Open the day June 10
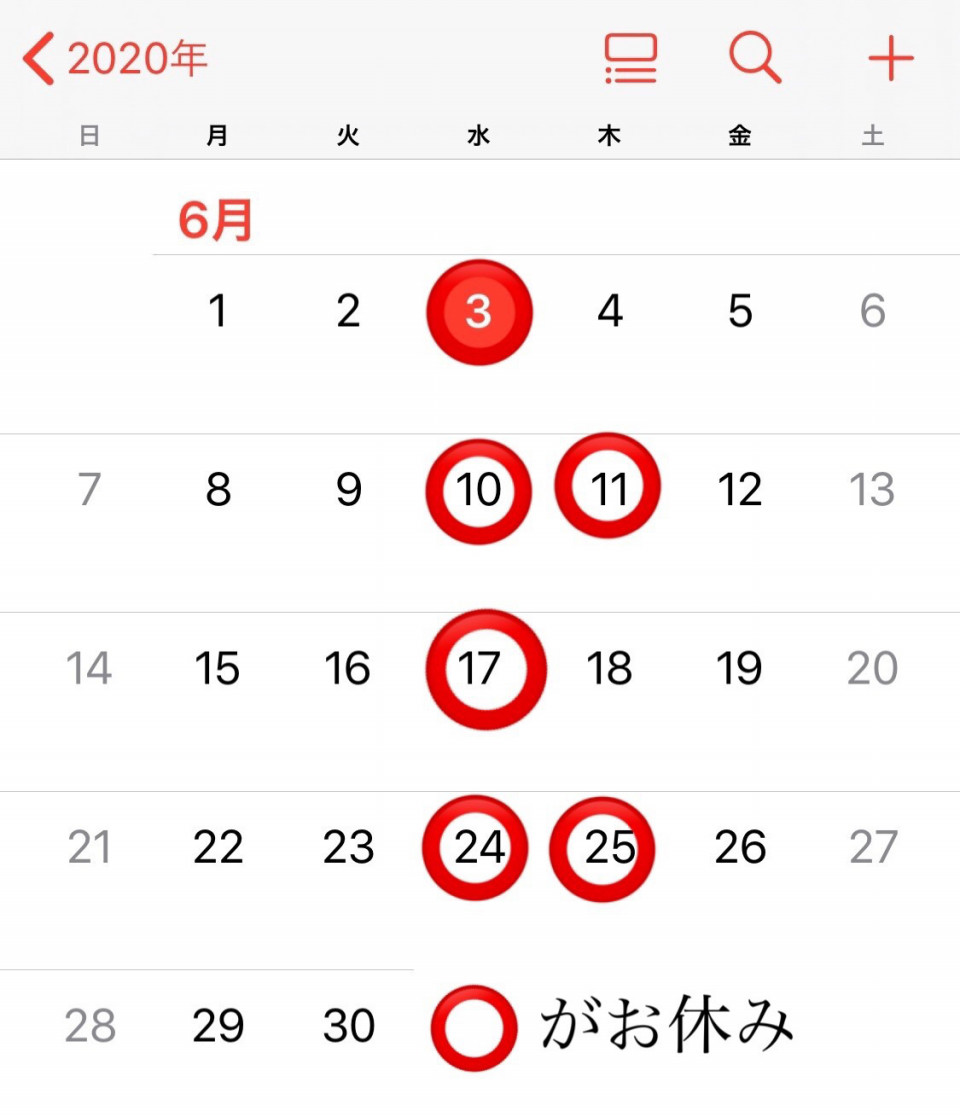Image resolution: width=960 pixels, height=1117 pixels. (x=479, y=490)
